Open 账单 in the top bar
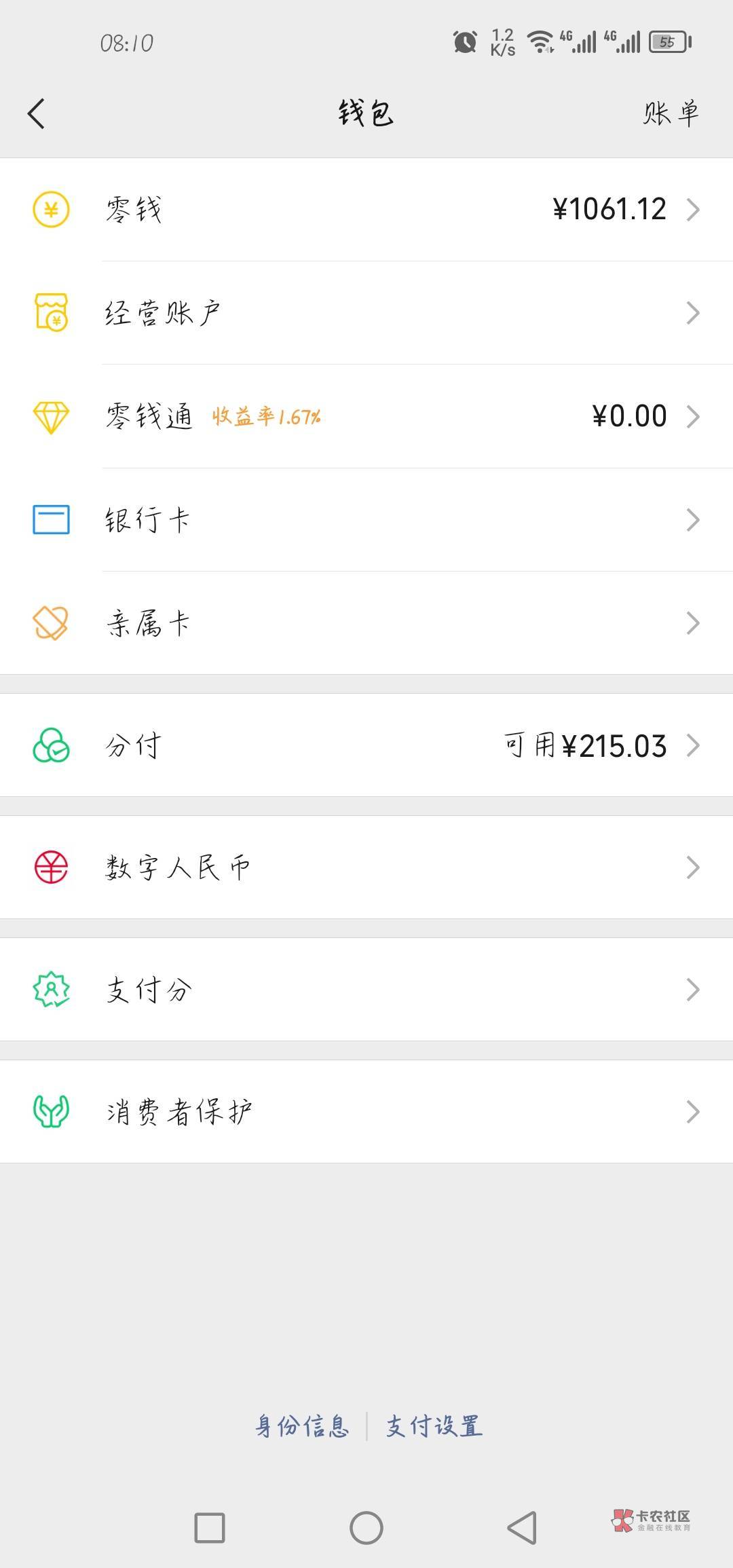 pos(670,113)
